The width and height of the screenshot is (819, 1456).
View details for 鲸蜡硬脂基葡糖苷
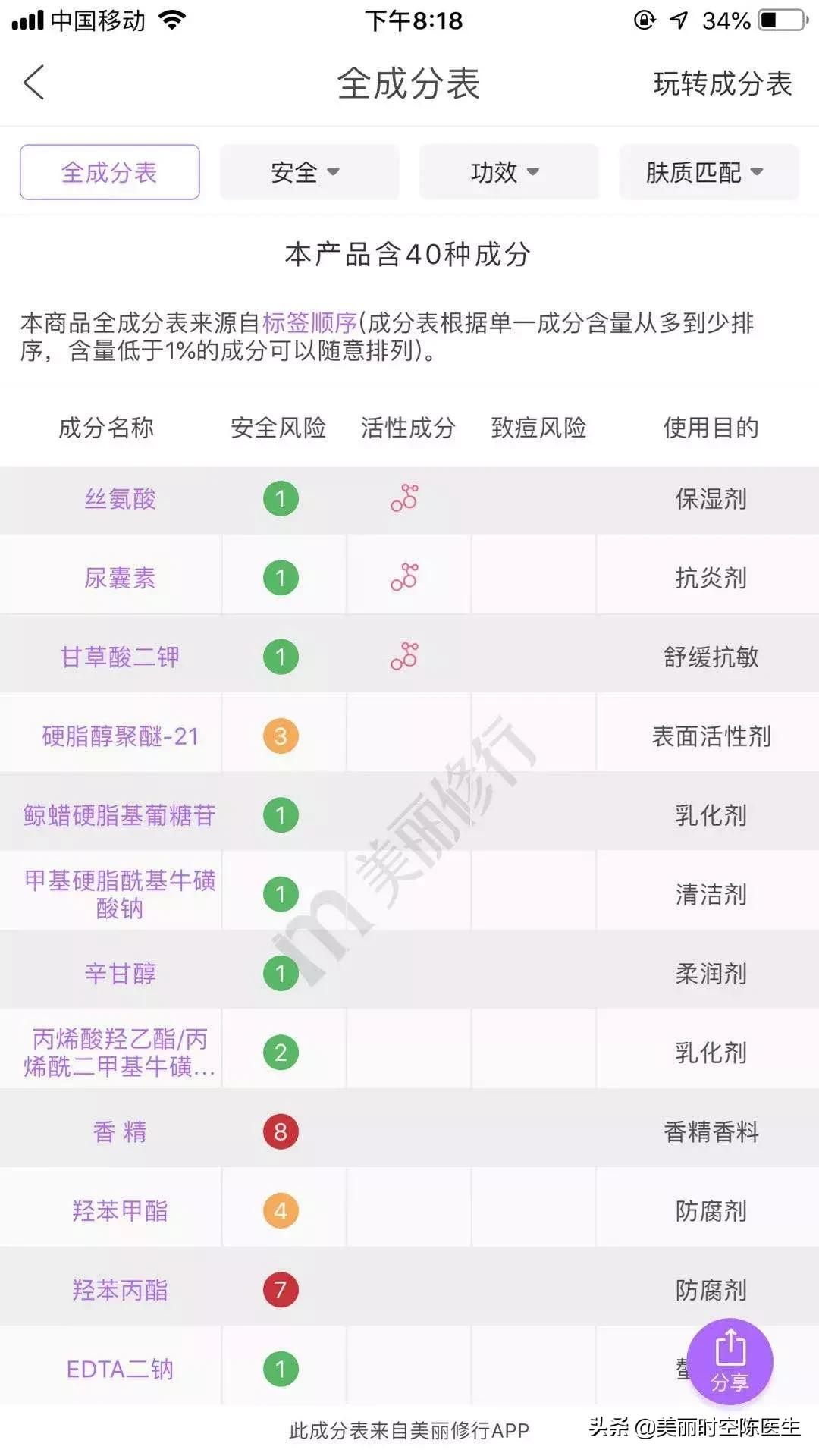pos(120,815)
